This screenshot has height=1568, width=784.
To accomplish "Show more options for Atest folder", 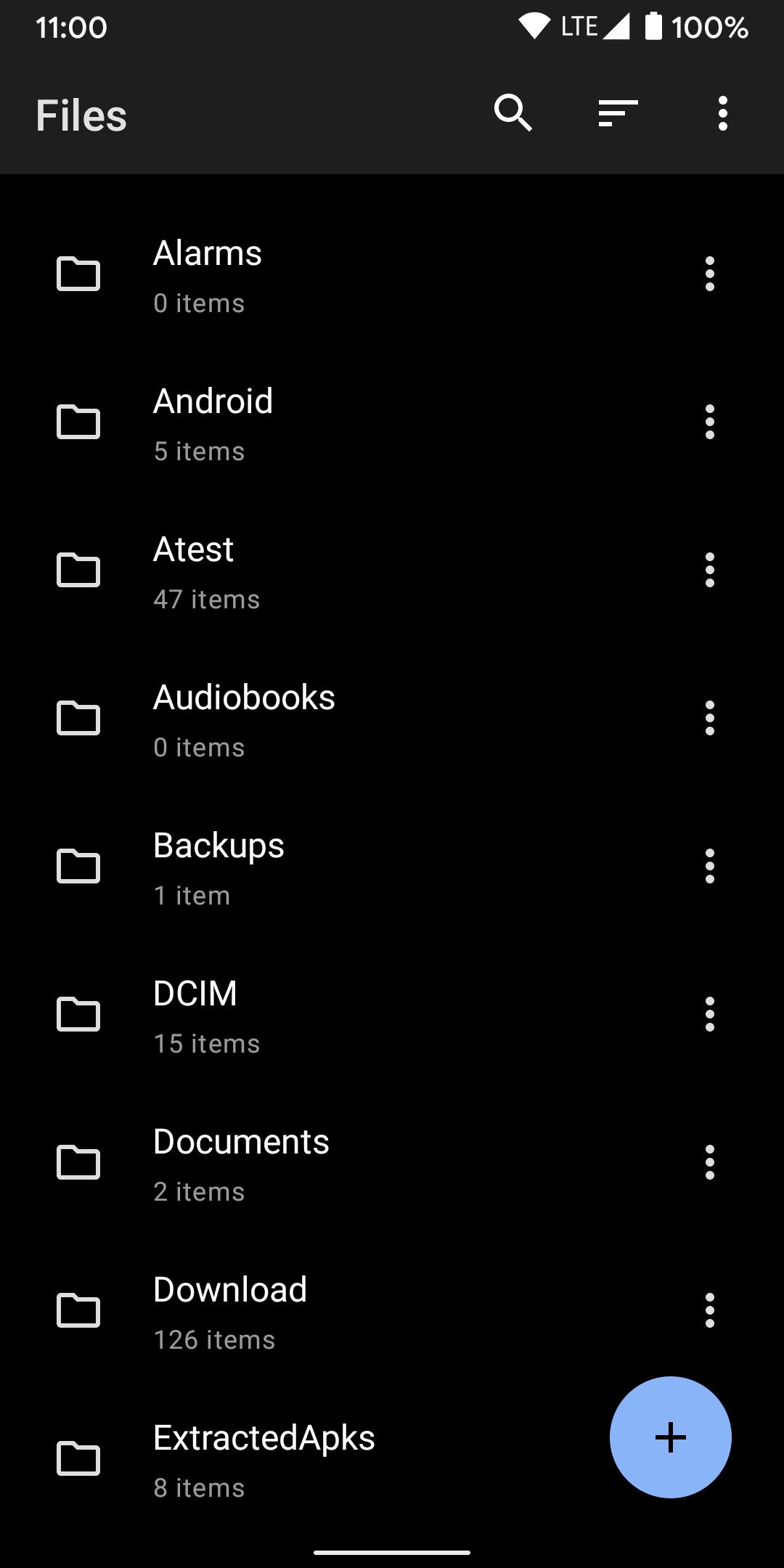I will click(x=710, y=571).
